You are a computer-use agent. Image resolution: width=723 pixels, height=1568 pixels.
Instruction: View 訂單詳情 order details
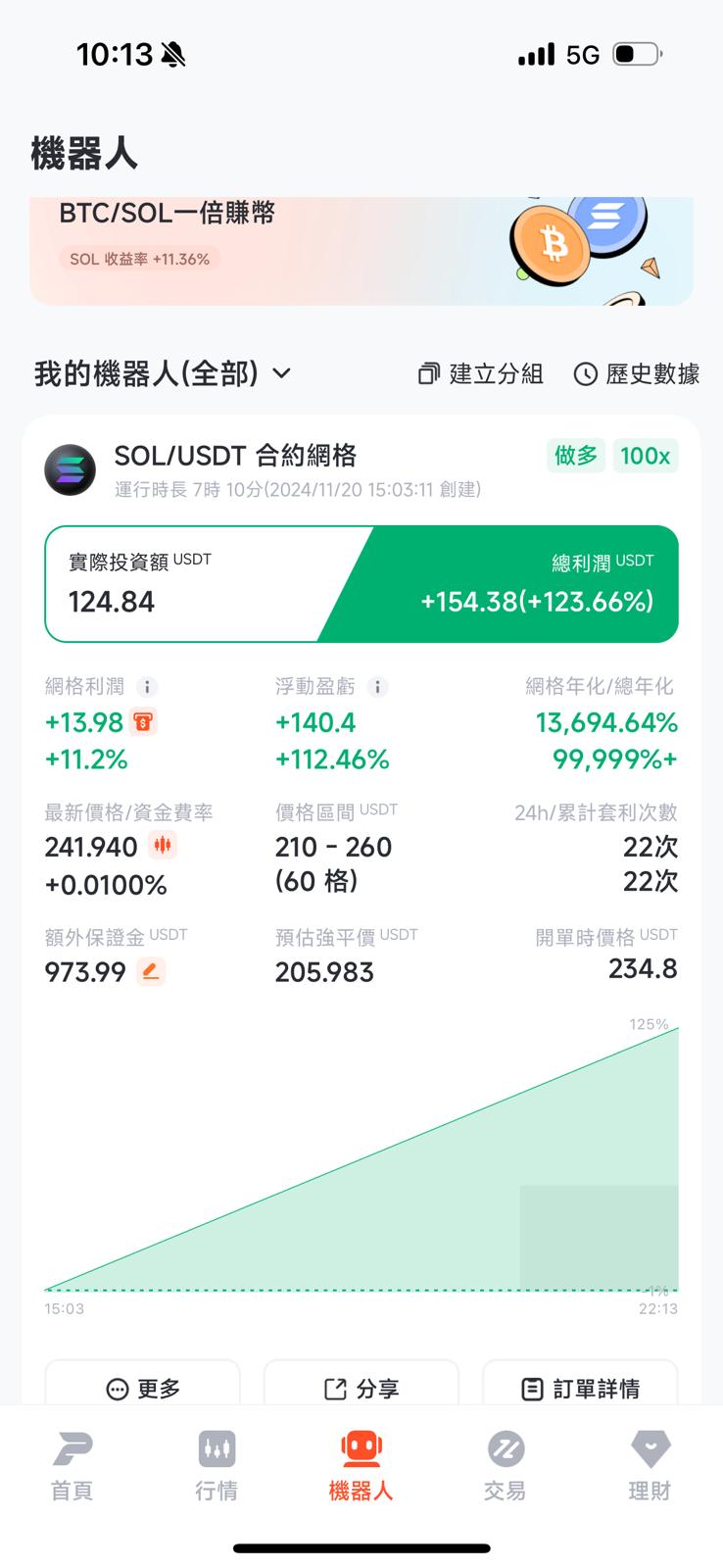coord(580,1388)
